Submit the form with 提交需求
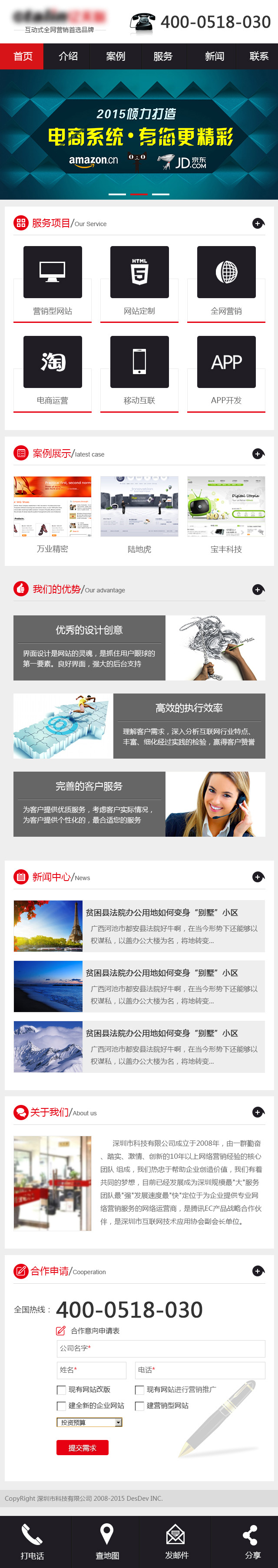Screen dimensions: 278x1568 tap(82, 1447)
